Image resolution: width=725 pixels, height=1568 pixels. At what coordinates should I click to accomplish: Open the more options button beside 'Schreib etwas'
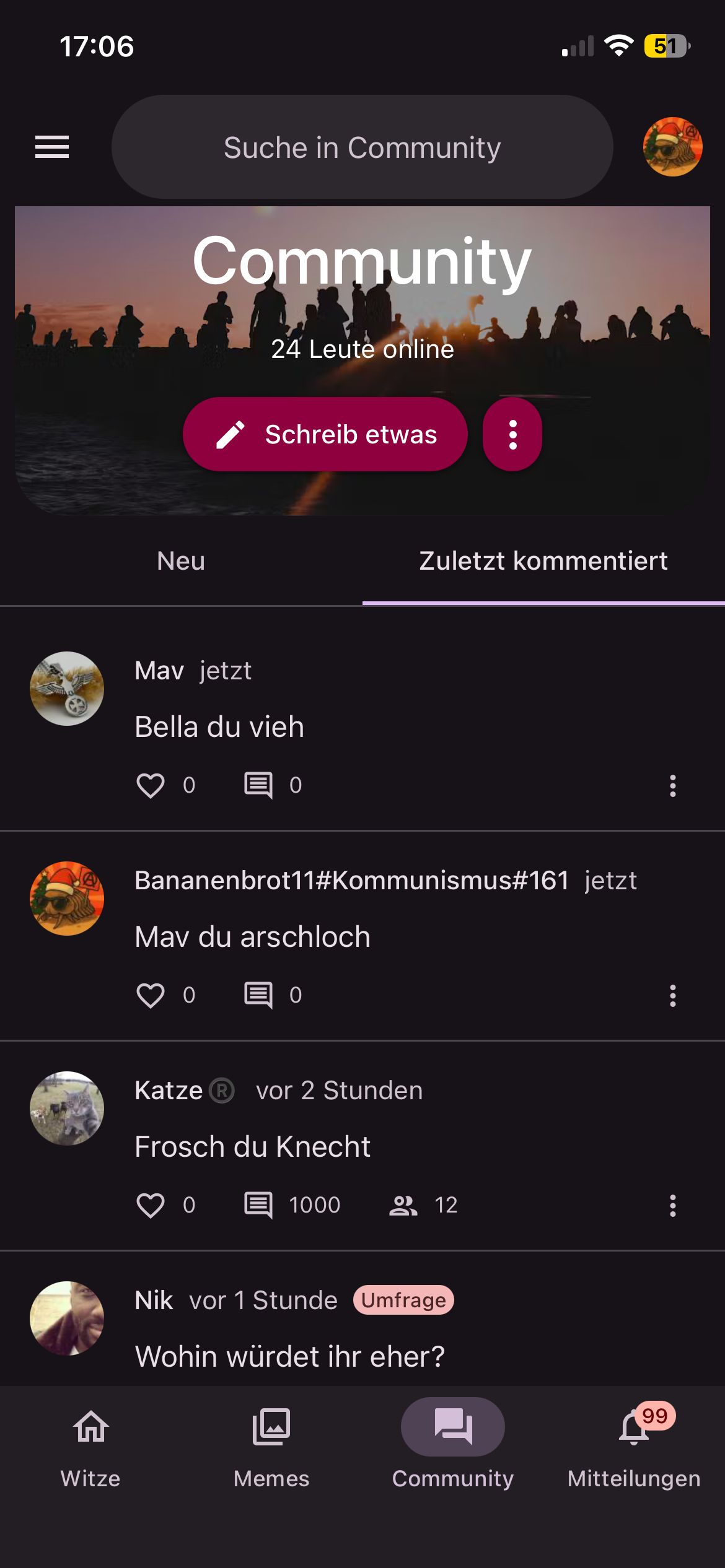512,434
